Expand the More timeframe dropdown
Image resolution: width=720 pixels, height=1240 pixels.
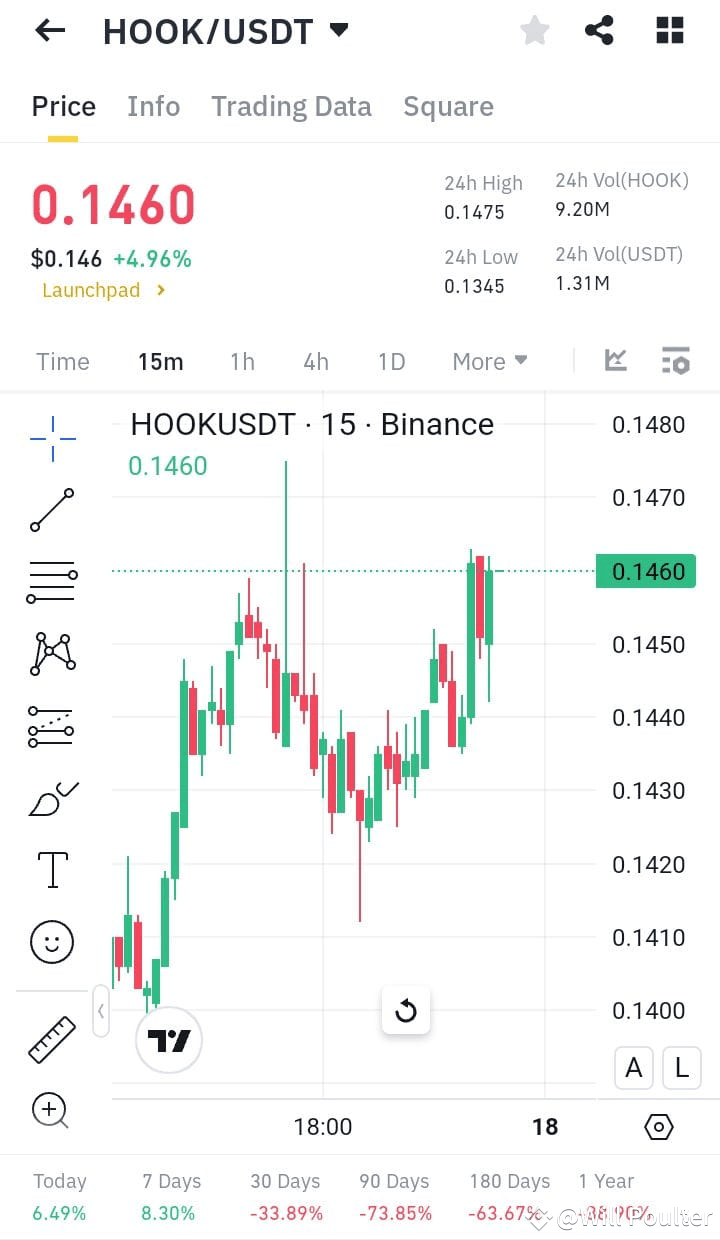click(489, 361)
